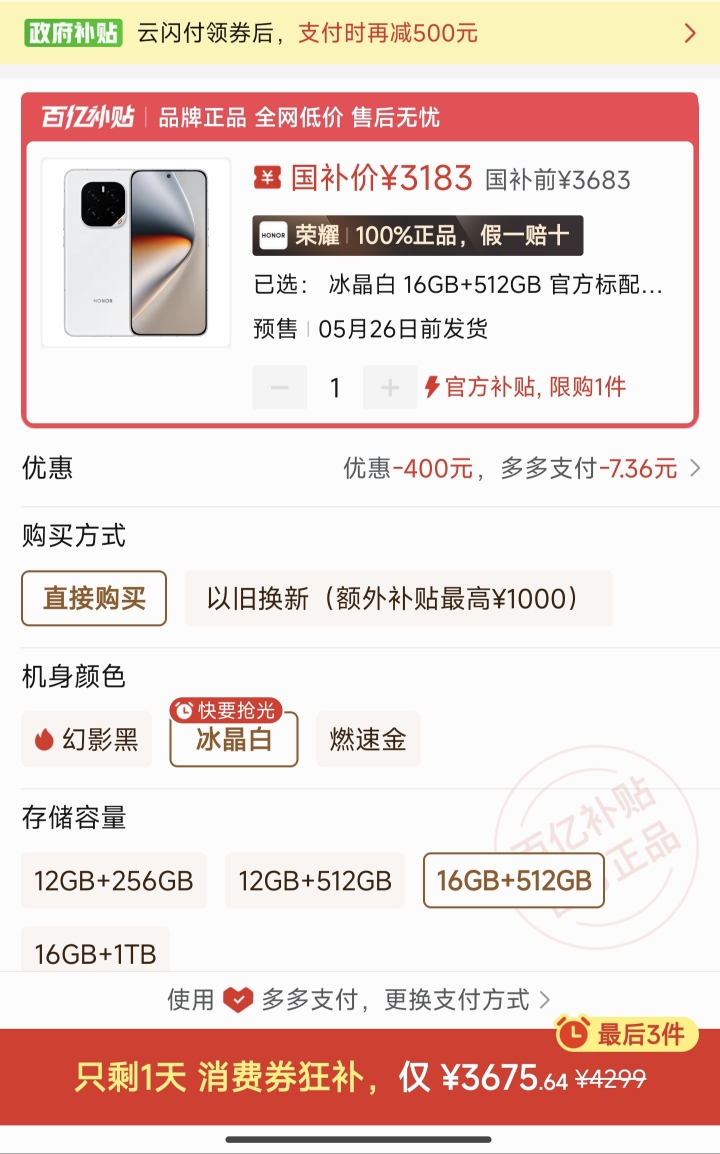Open the government subsidy coupon banner

(x=360, y=33)
